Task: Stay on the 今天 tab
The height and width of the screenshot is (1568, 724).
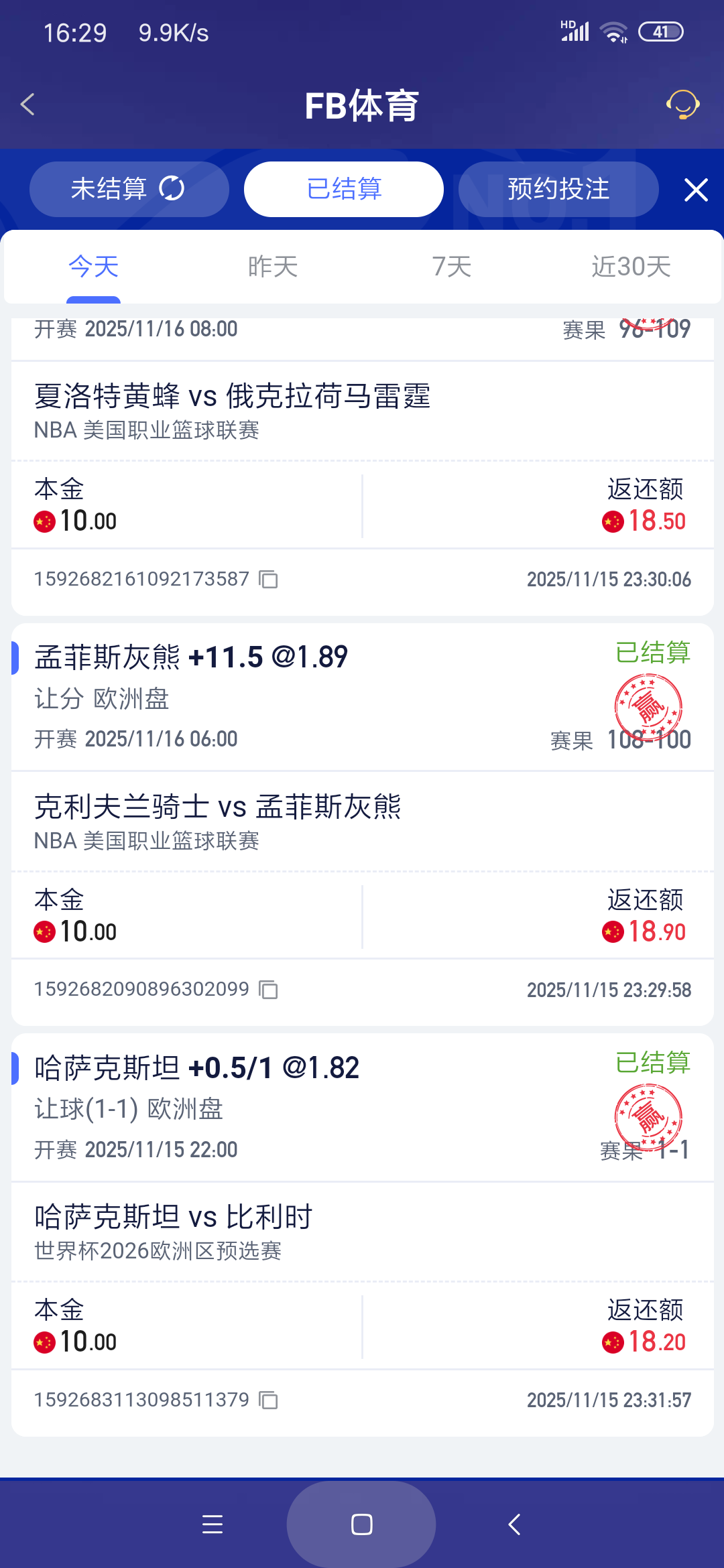Action: pos(93,266)
